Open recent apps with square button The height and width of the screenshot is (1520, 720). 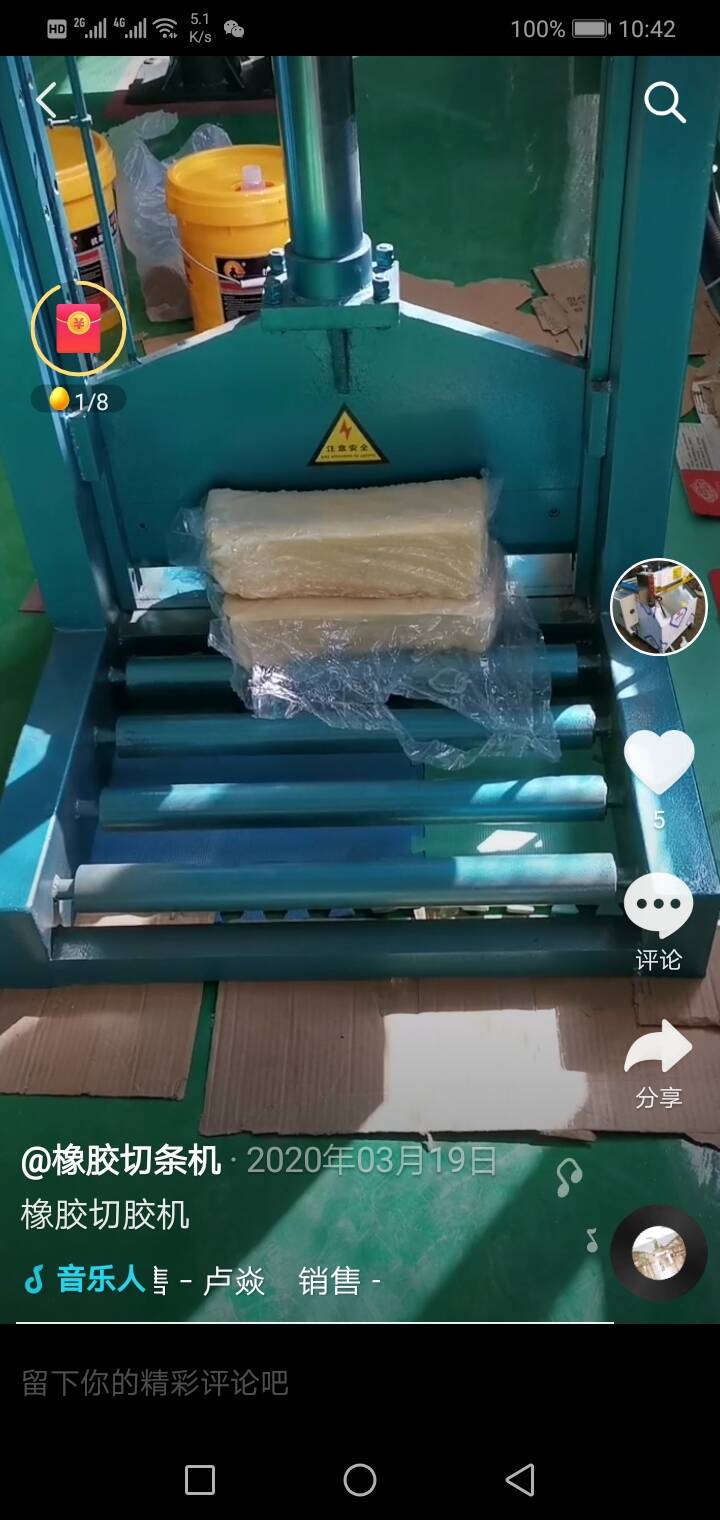[200, 1480]
